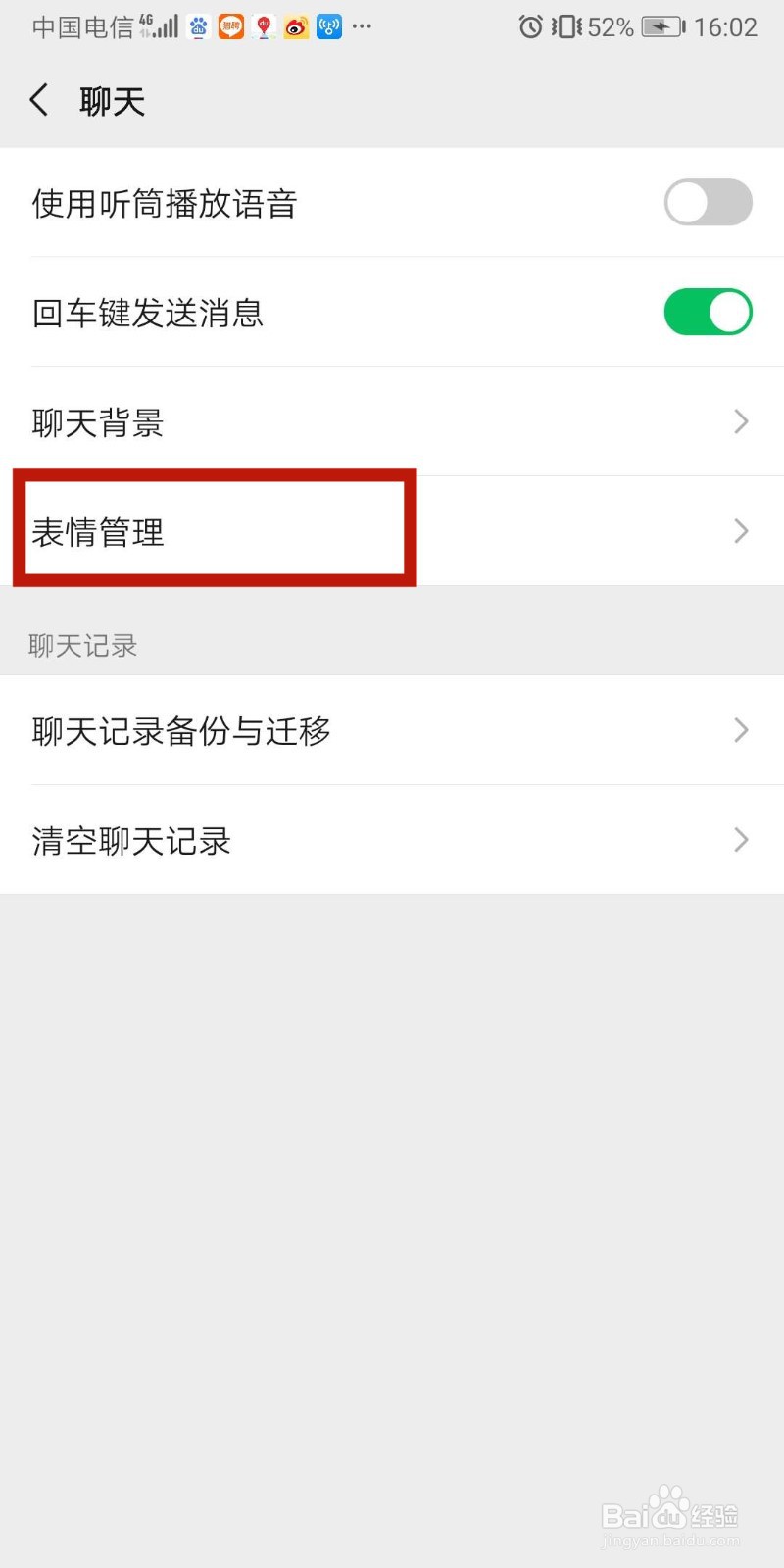The height and width of the screenshot is (1568, 784).
Task: Open 聊天记录备份与迁移 option
Action: (181, 730)
